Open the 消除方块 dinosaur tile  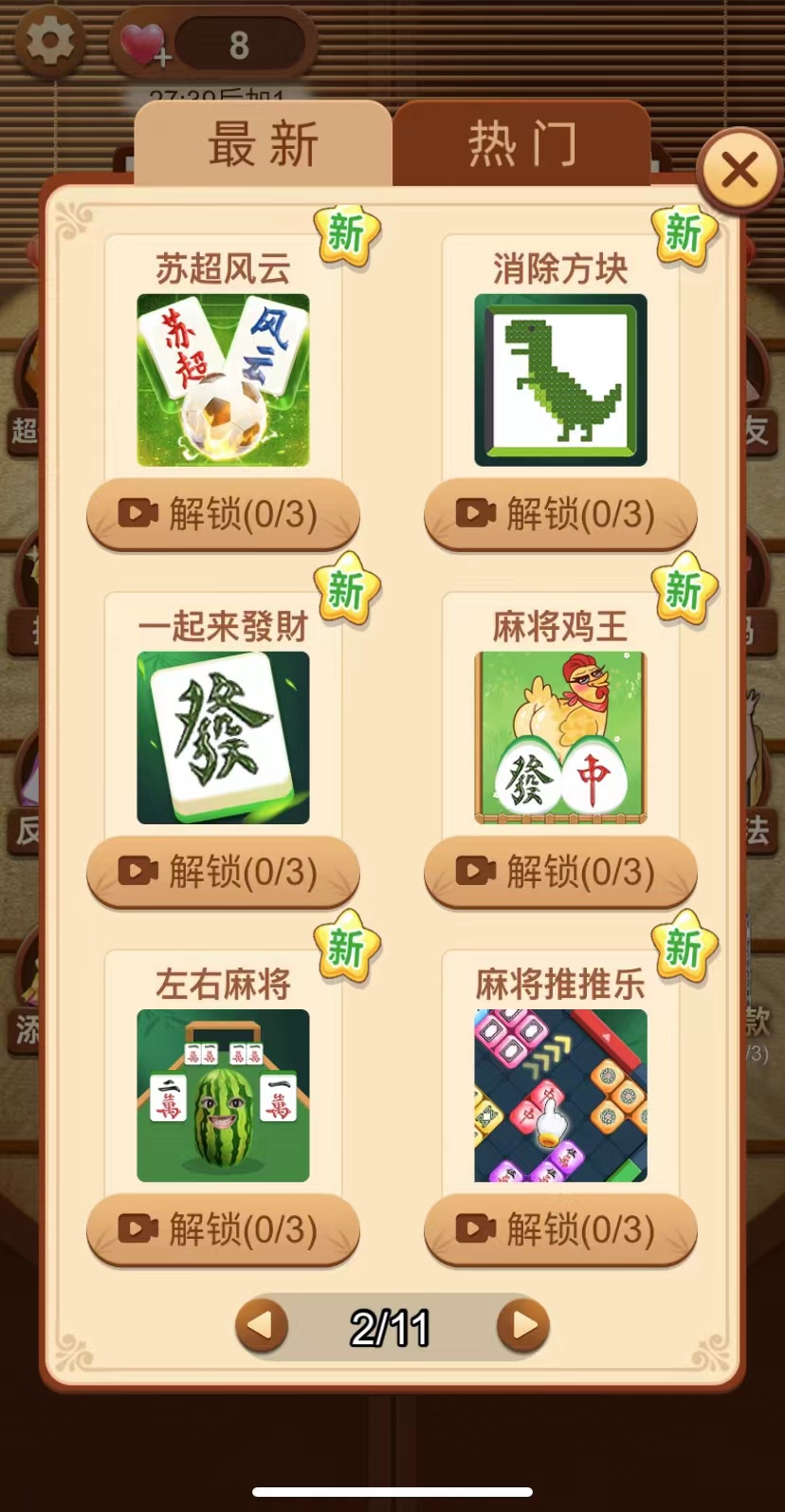[560, 379]
